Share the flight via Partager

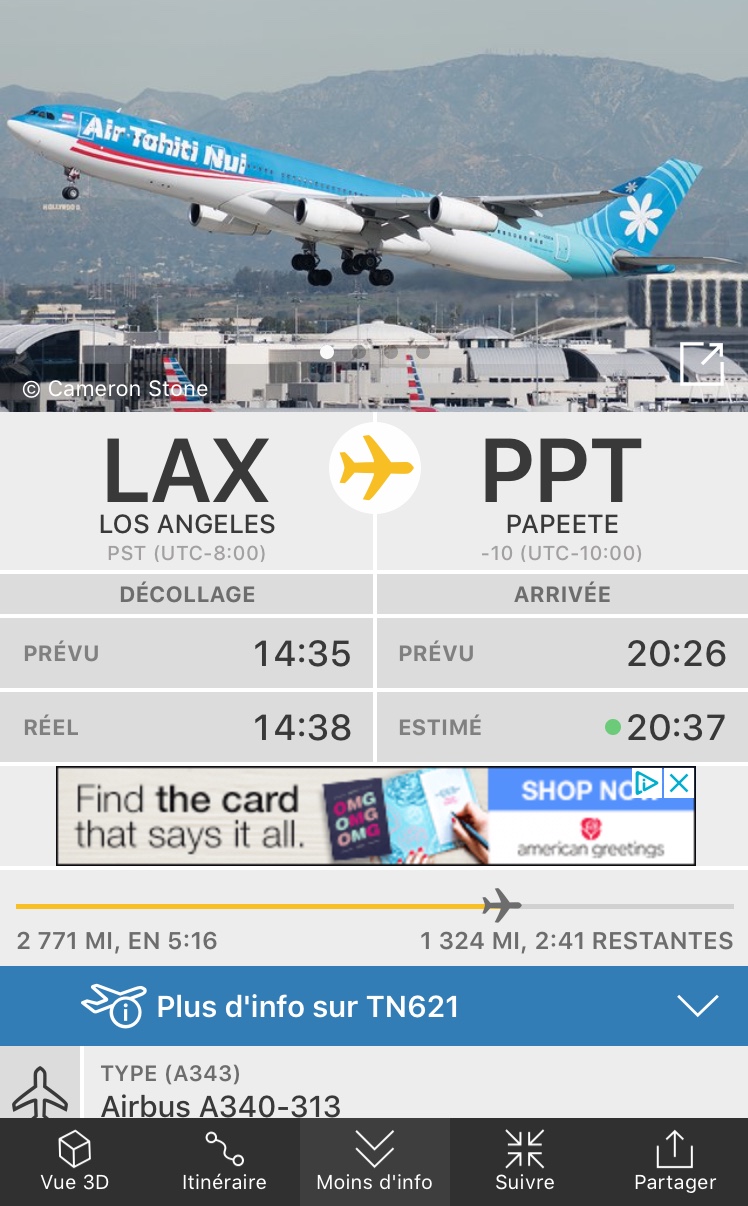[675, 1162]
